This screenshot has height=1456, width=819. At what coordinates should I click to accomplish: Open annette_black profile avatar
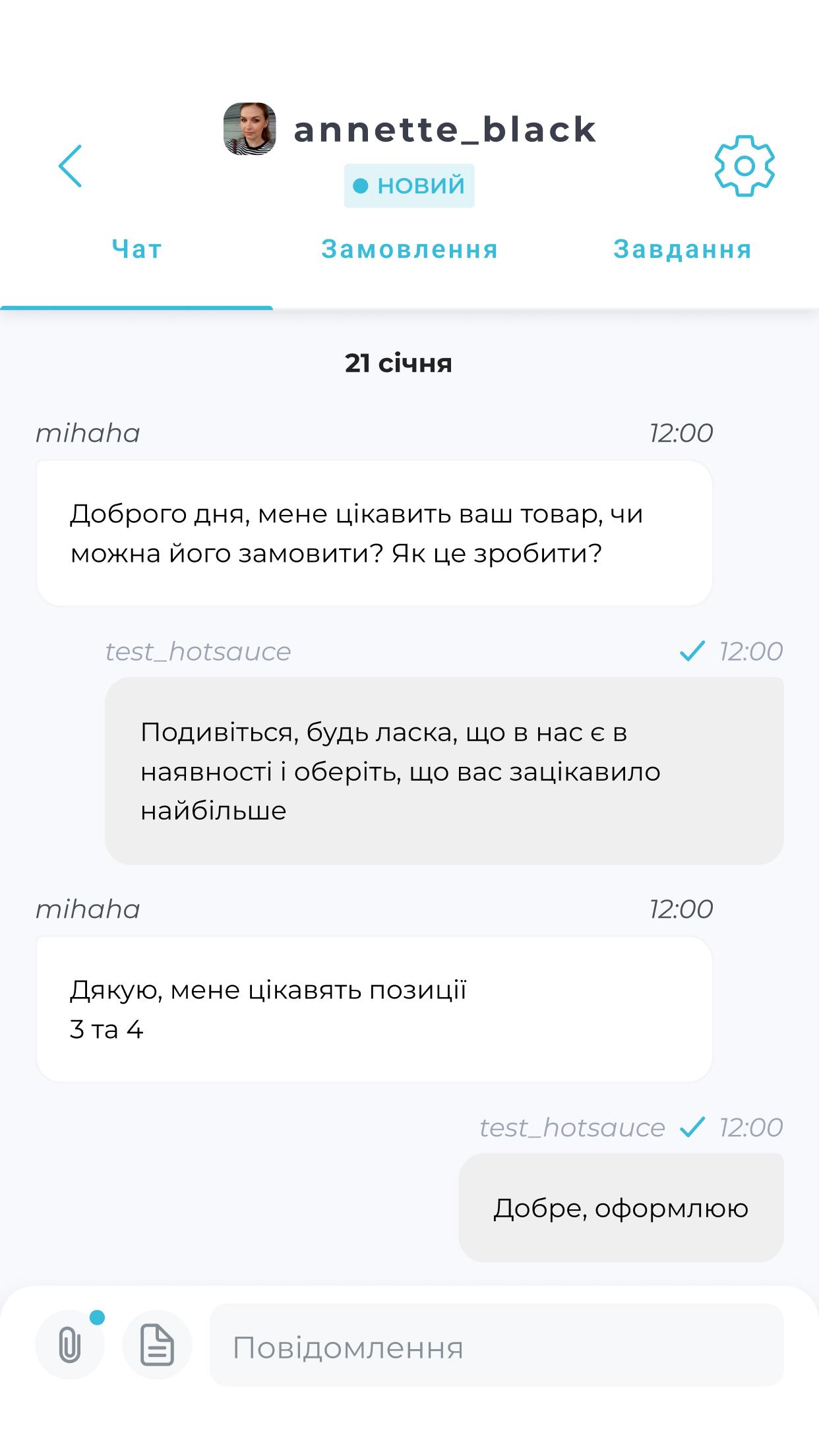pyautogui.click(x=250, y=129)
